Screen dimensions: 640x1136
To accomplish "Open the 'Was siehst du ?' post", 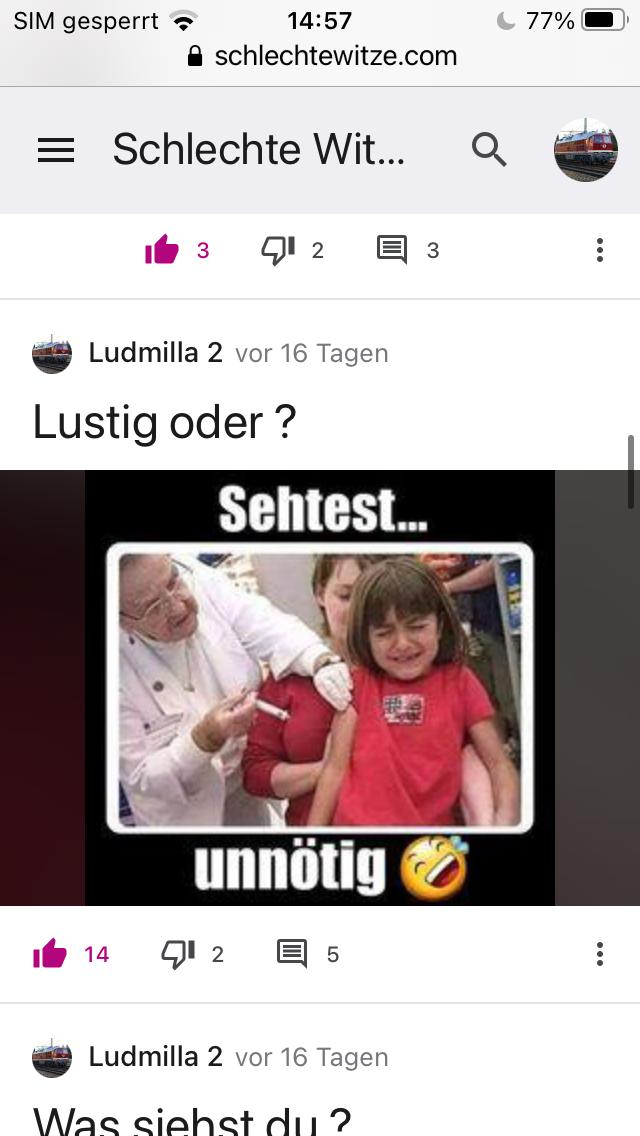I will 192,1120.
